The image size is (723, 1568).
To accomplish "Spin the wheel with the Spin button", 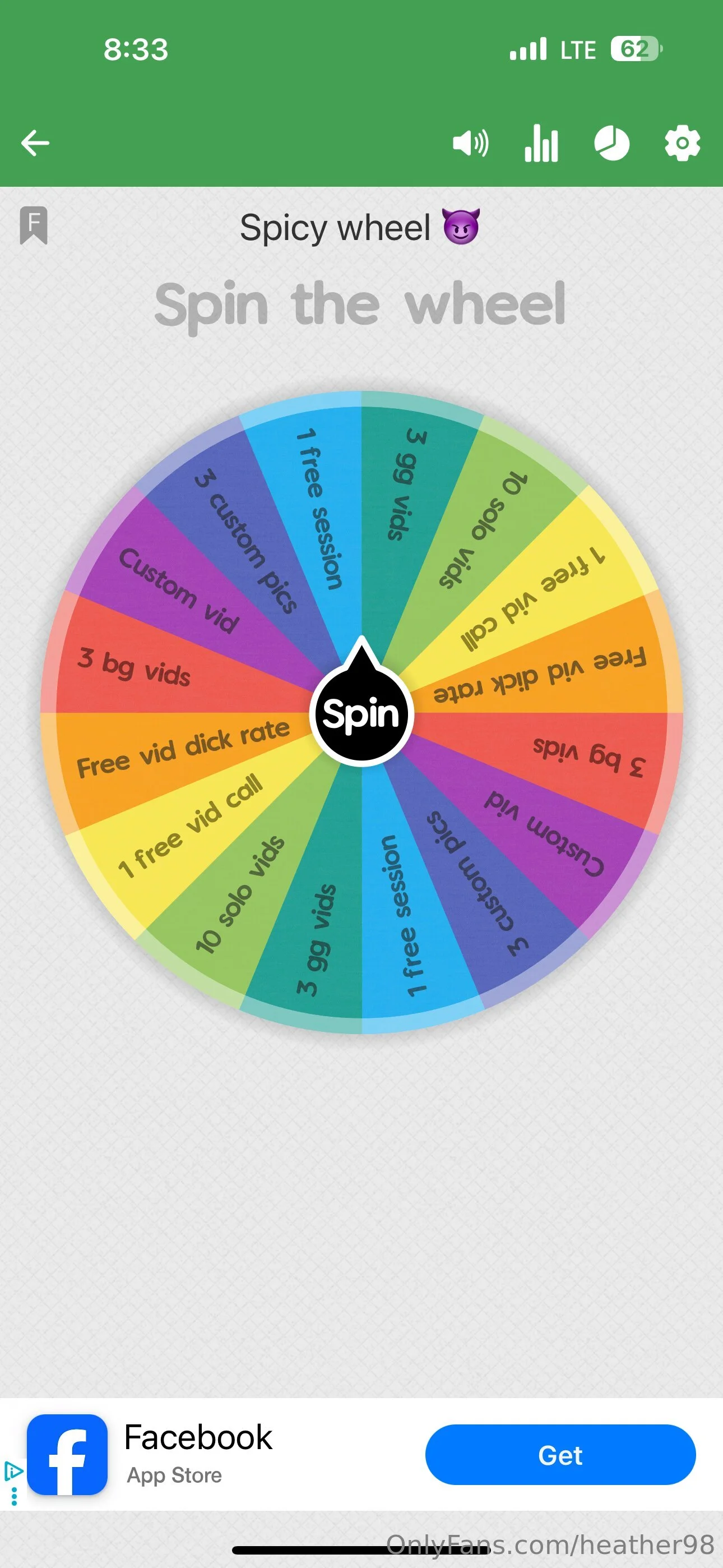I will [x=361, y=713].
